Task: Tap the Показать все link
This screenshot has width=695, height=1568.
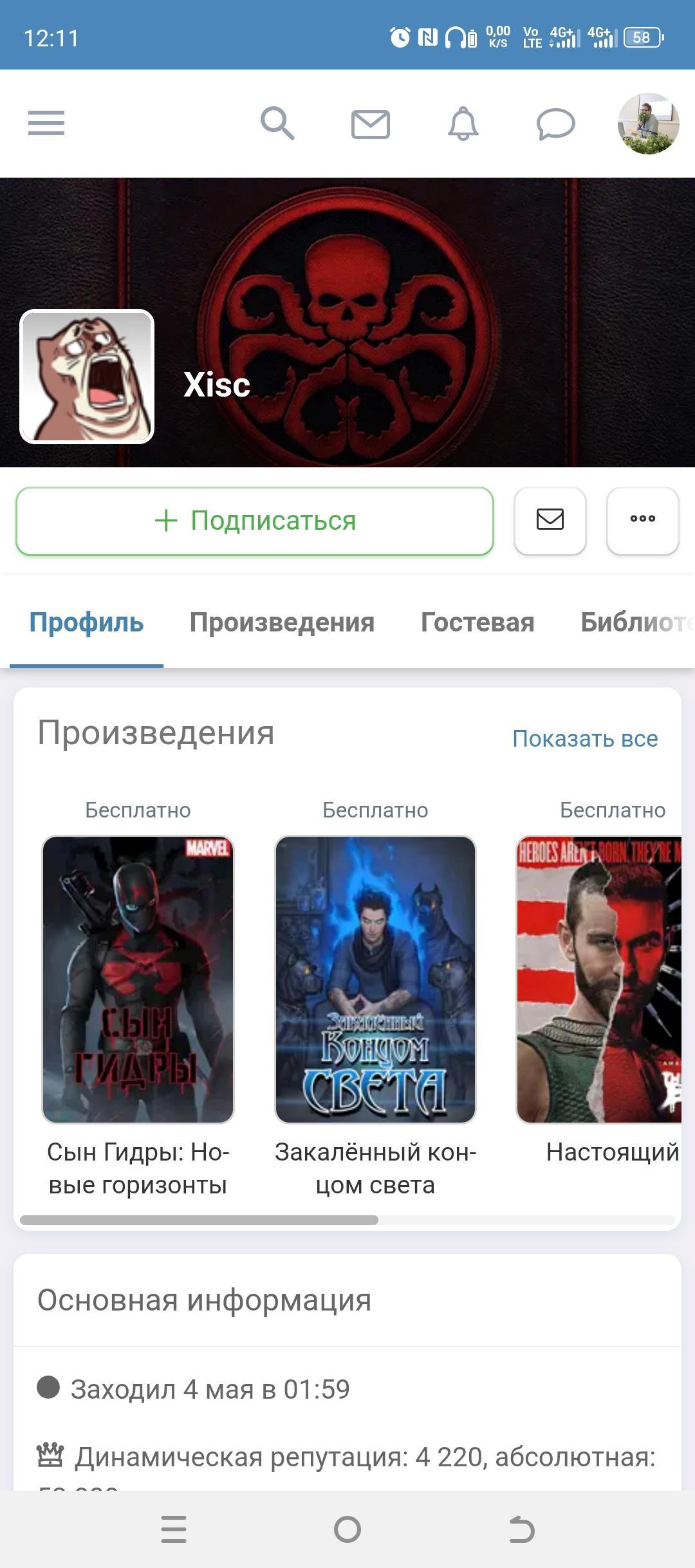Action: 584,738
